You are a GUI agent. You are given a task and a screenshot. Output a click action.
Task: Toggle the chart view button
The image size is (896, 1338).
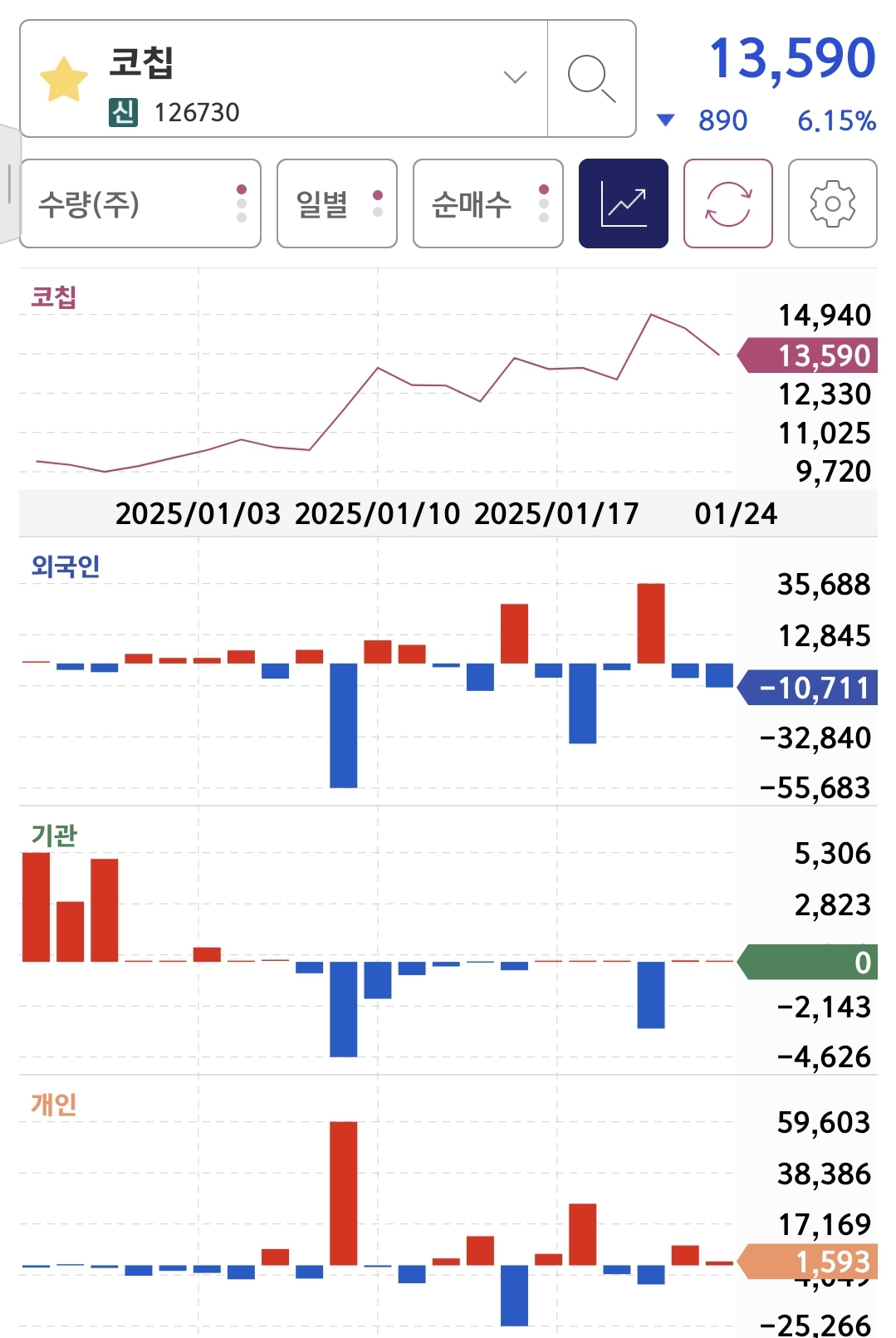624,203
